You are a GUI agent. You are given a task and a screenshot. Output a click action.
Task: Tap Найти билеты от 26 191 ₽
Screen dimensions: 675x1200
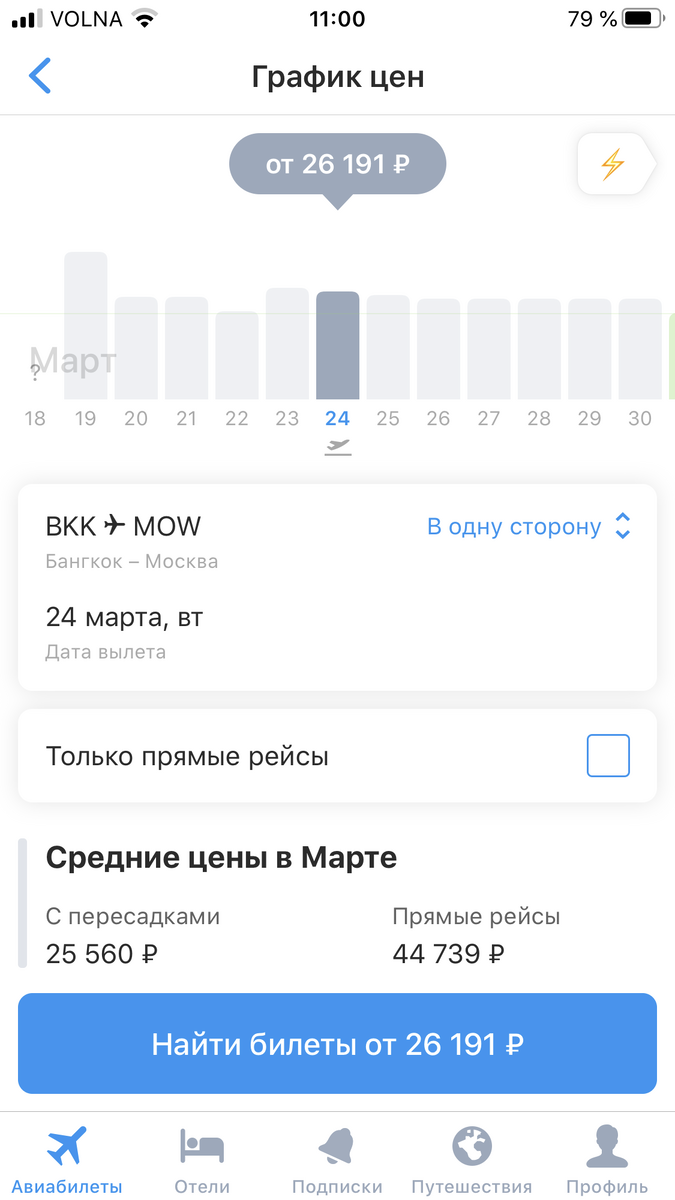tap(337, 1044)
